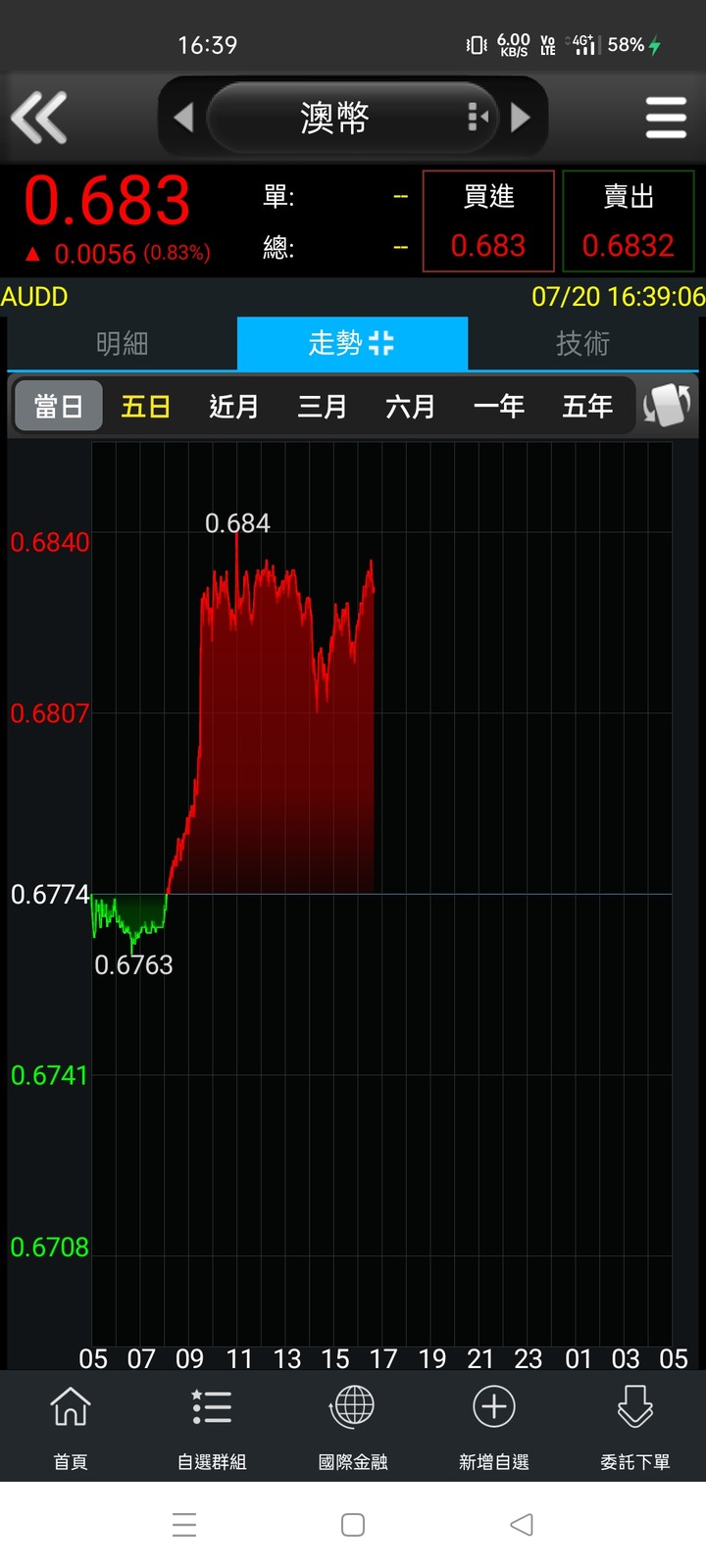Switch to the 技術 tab
This screenshot has width=706, height=1568.
[x=582, y=343]
